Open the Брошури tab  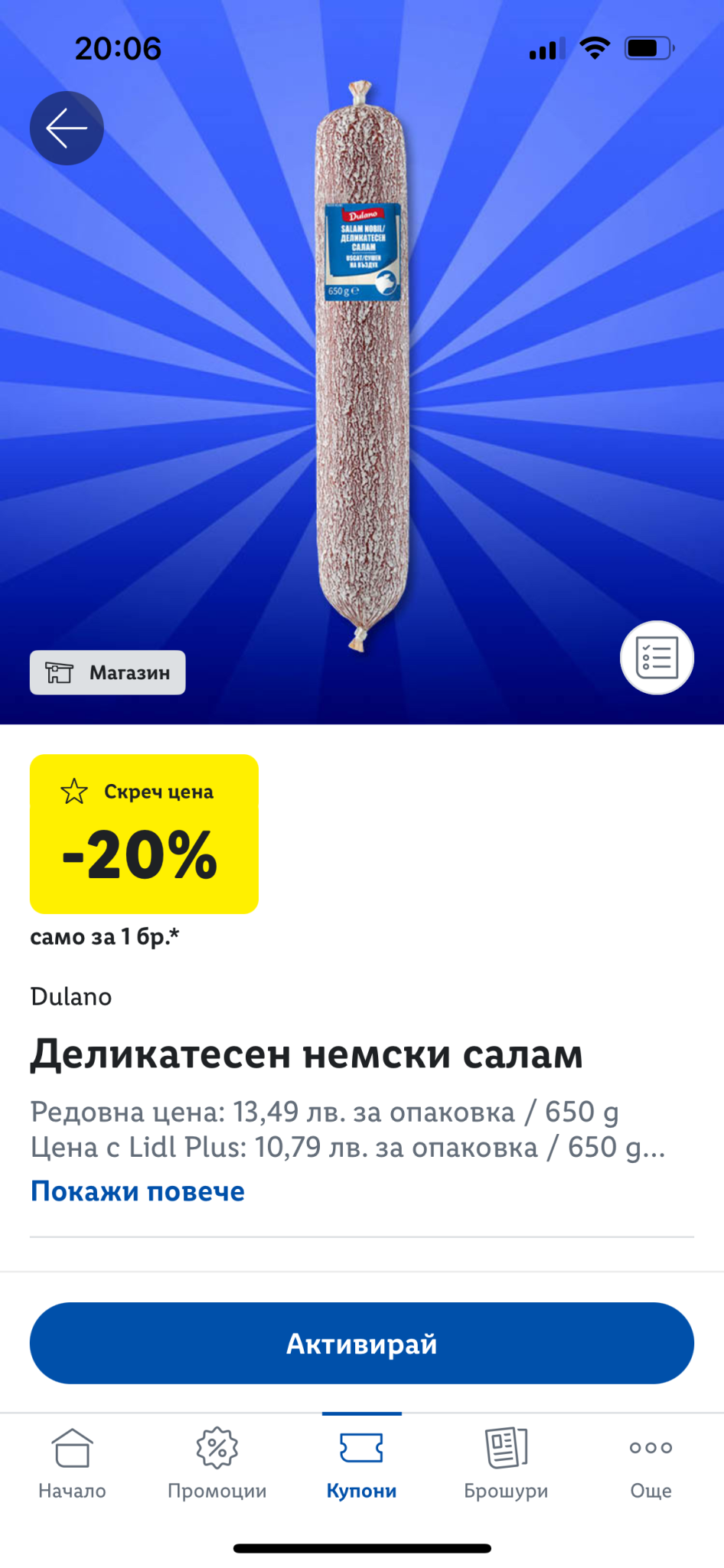coord(506,1464)
